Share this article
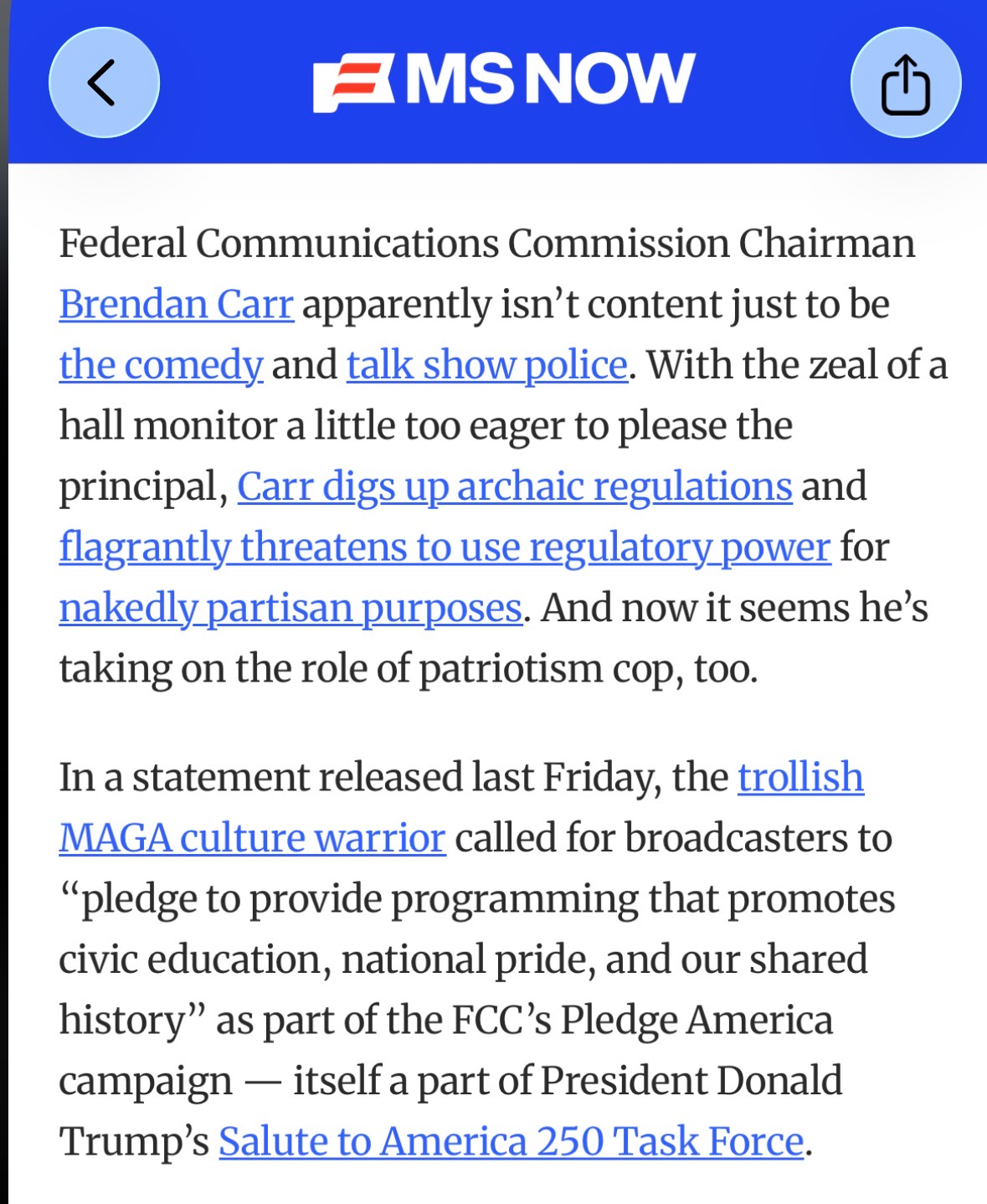The height and width of the screenshot is (1204, 987). [905, 83]
